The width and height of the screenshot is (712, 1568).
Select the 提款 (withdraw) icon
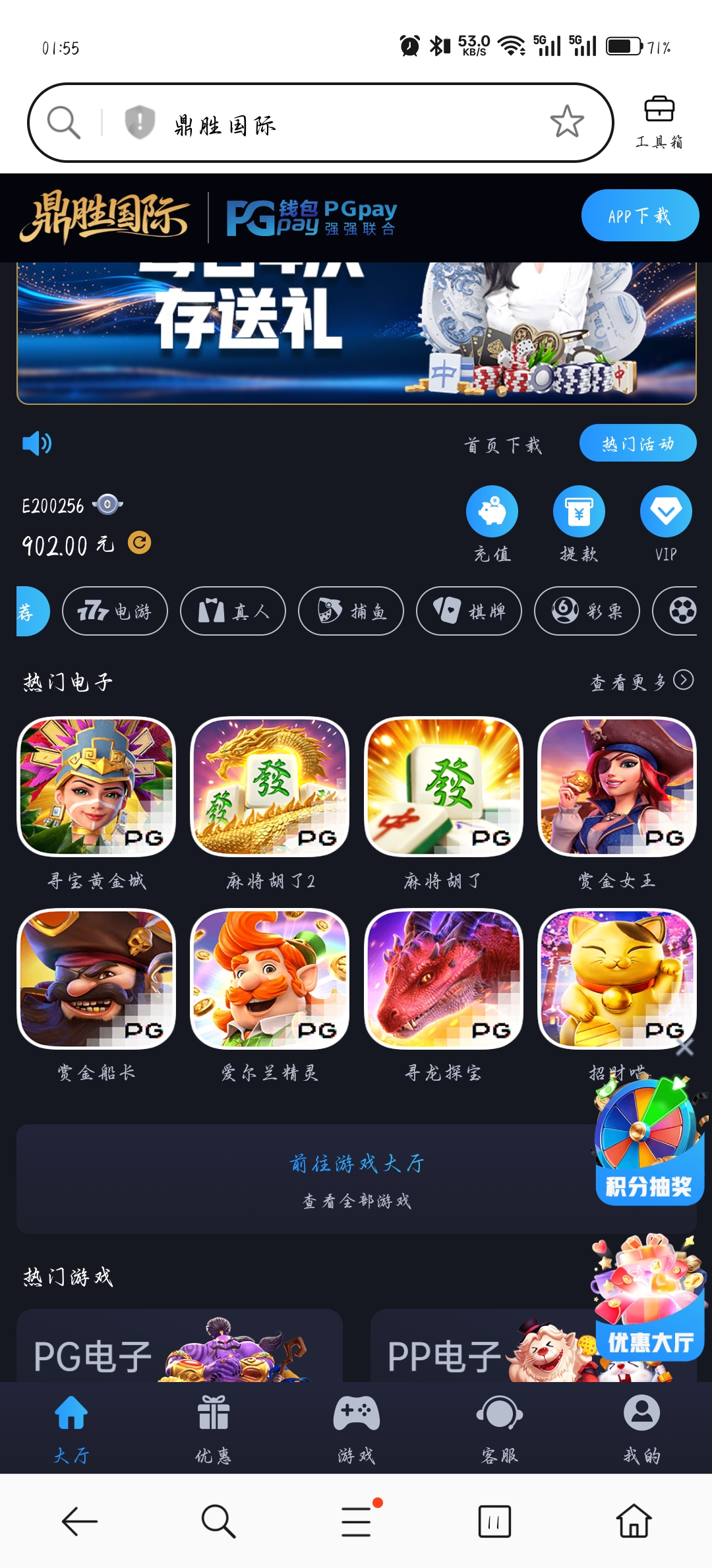pyautogui.click(x=579, y=511)
